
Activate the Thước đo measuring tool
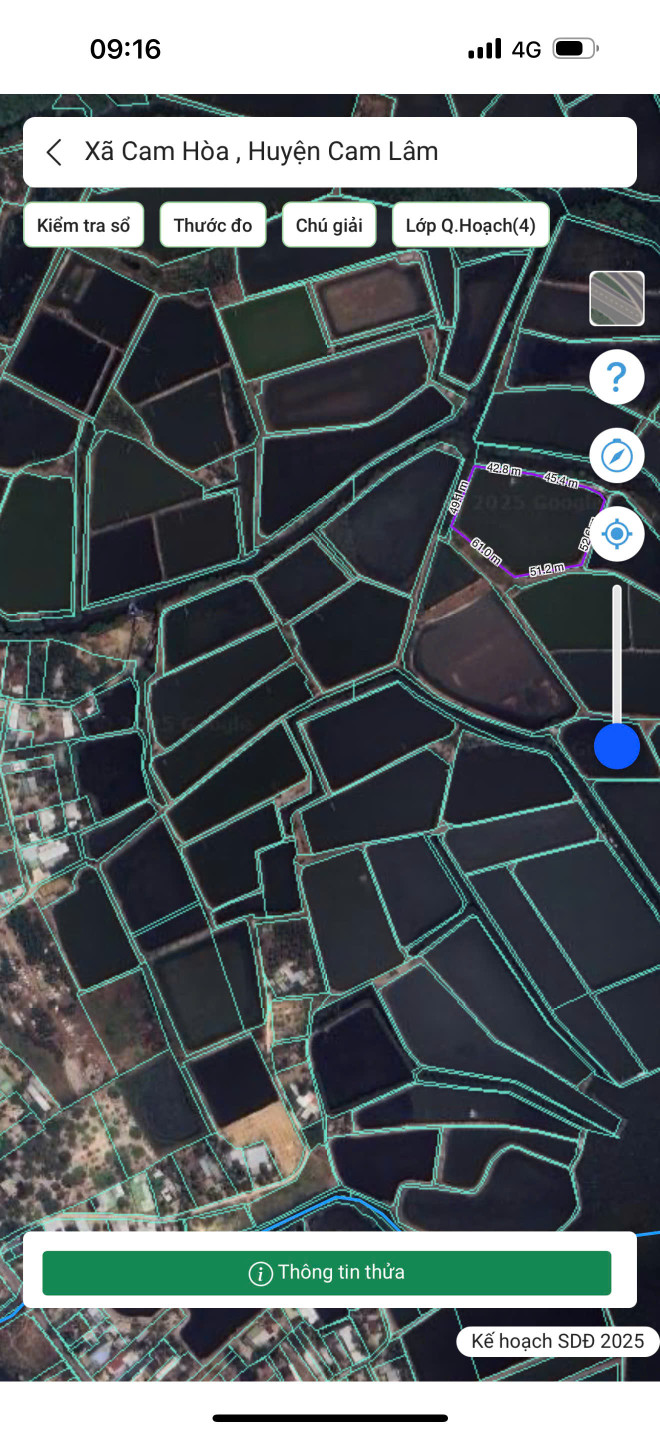click(213, 225)
